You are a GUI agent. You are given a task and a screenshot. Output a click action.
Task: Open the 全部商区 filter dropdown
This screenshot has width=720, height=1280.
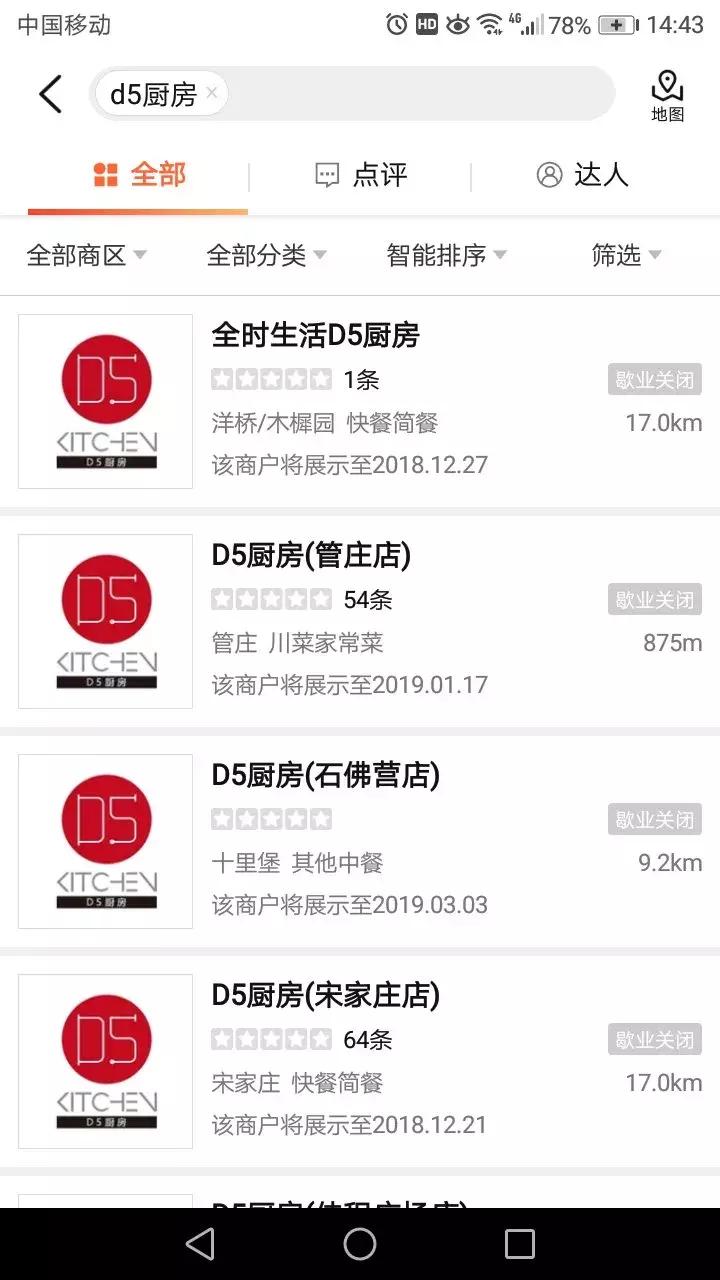pyautogui.click(x=88, y=256)
